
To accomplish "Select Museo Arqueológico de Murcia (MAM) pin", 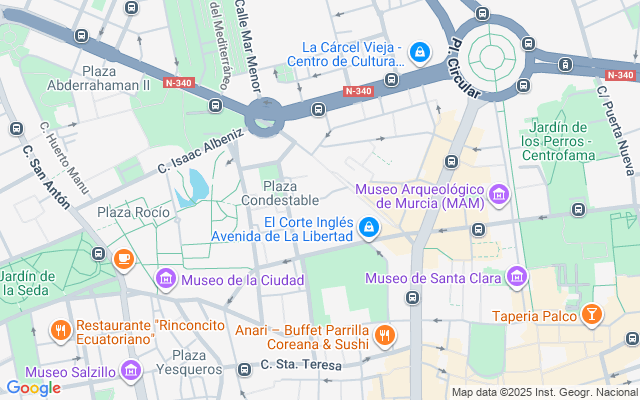I will [499, 195].
